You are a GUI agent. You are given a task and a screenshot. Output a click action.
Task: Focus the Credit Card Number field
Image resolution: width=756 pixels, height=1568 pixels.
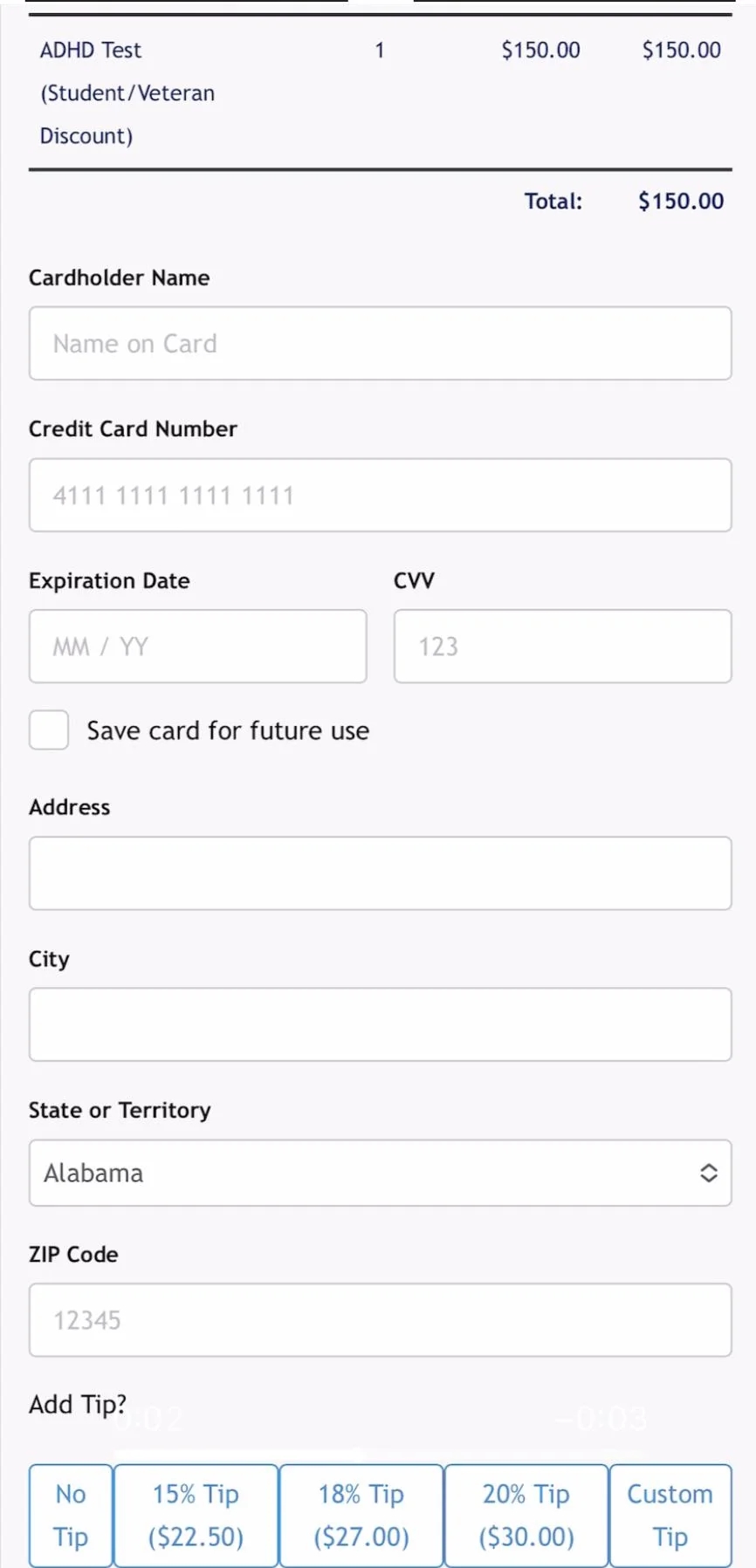(380, 495)
